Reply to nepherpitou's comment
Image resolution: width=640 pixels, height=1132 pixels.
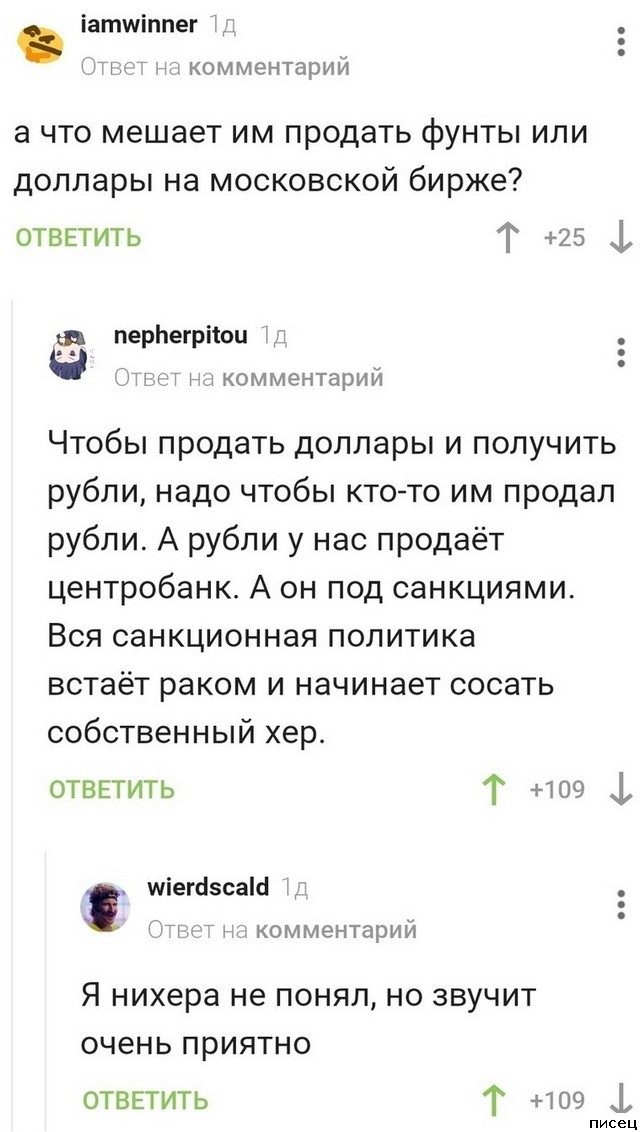tap(112, 789)
